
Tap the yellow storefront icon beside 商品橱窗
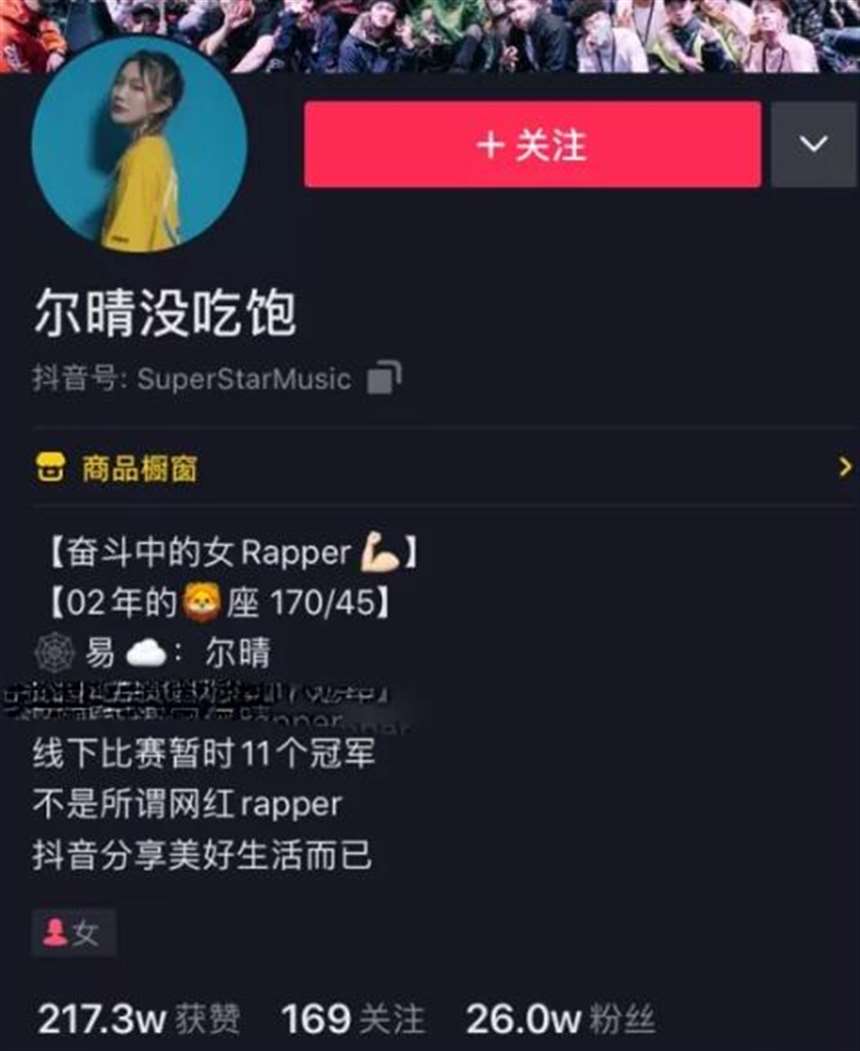[x=52, y=466]
